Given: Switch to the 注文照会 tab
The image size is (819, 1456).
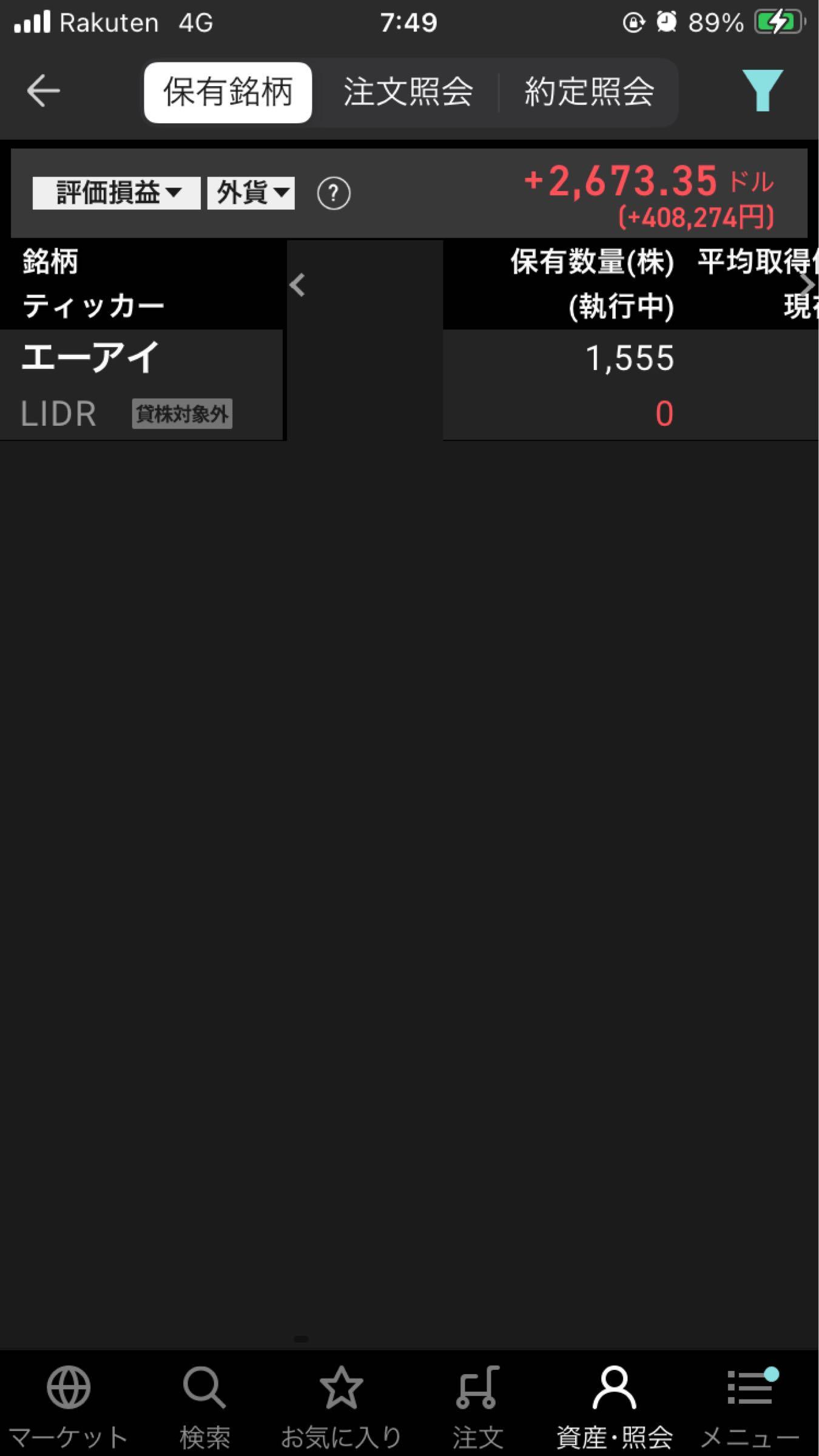Looking at the screenshot, I should pos(408,92).
